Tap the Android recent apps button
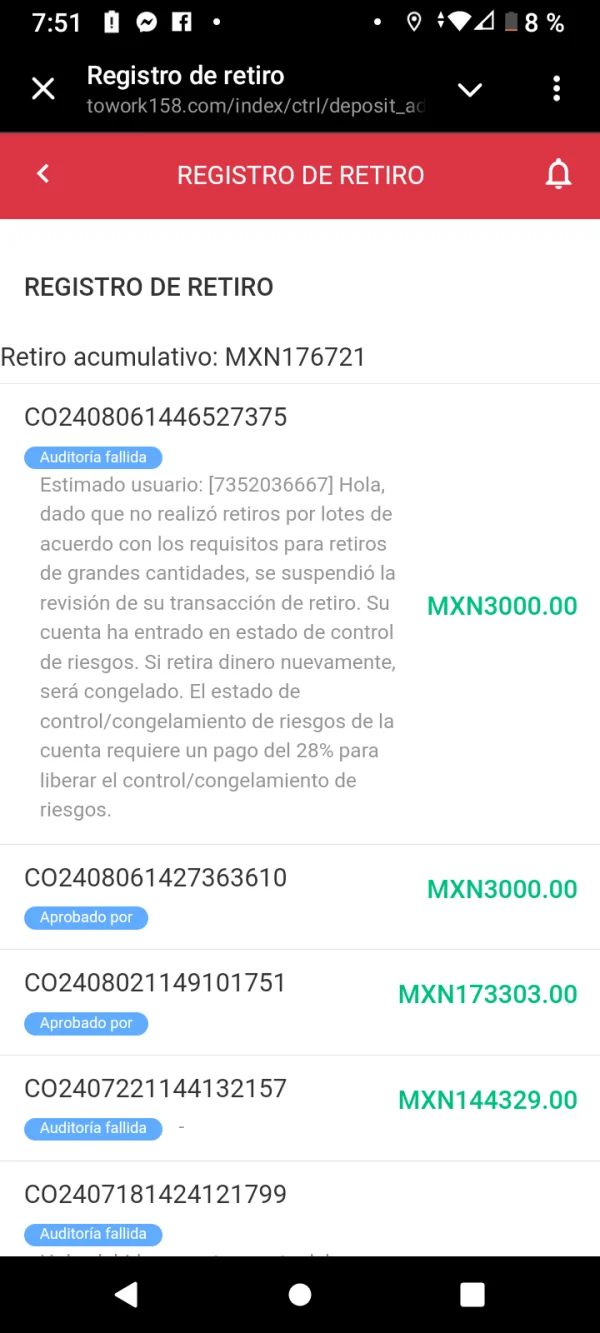The width and height of the screenshot is (600, 1333). tap(472, 1295)
